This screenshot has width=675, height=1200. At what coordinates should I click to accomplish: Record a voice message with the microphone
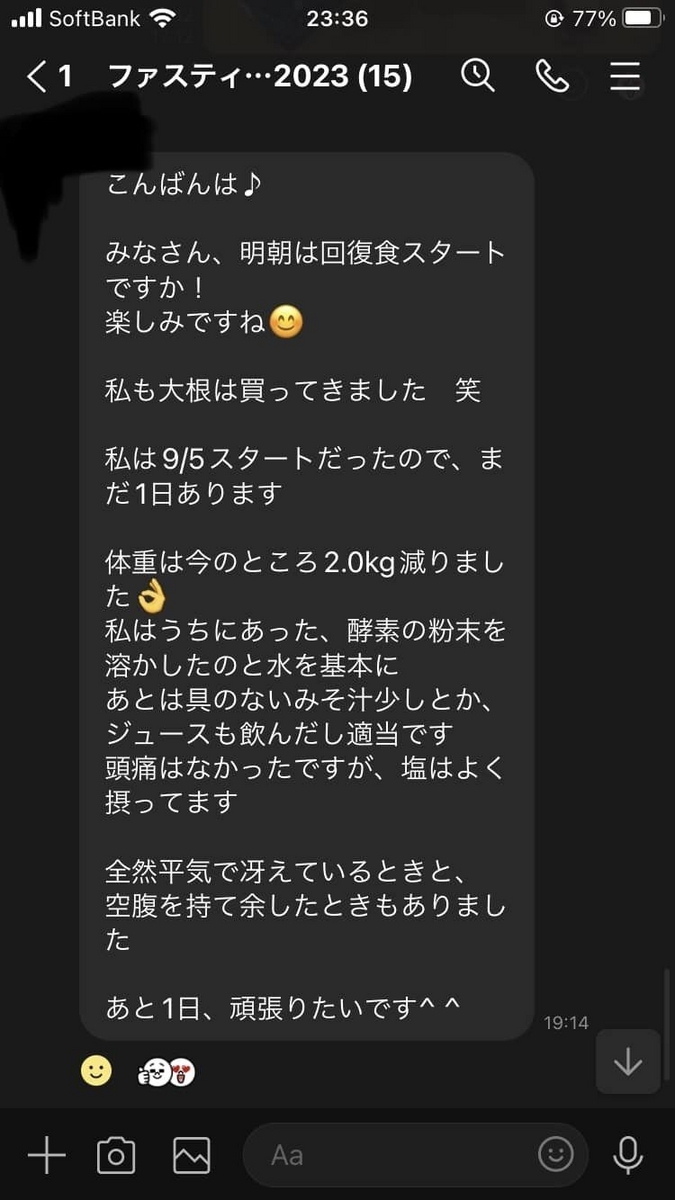(x=628, y=1156)
